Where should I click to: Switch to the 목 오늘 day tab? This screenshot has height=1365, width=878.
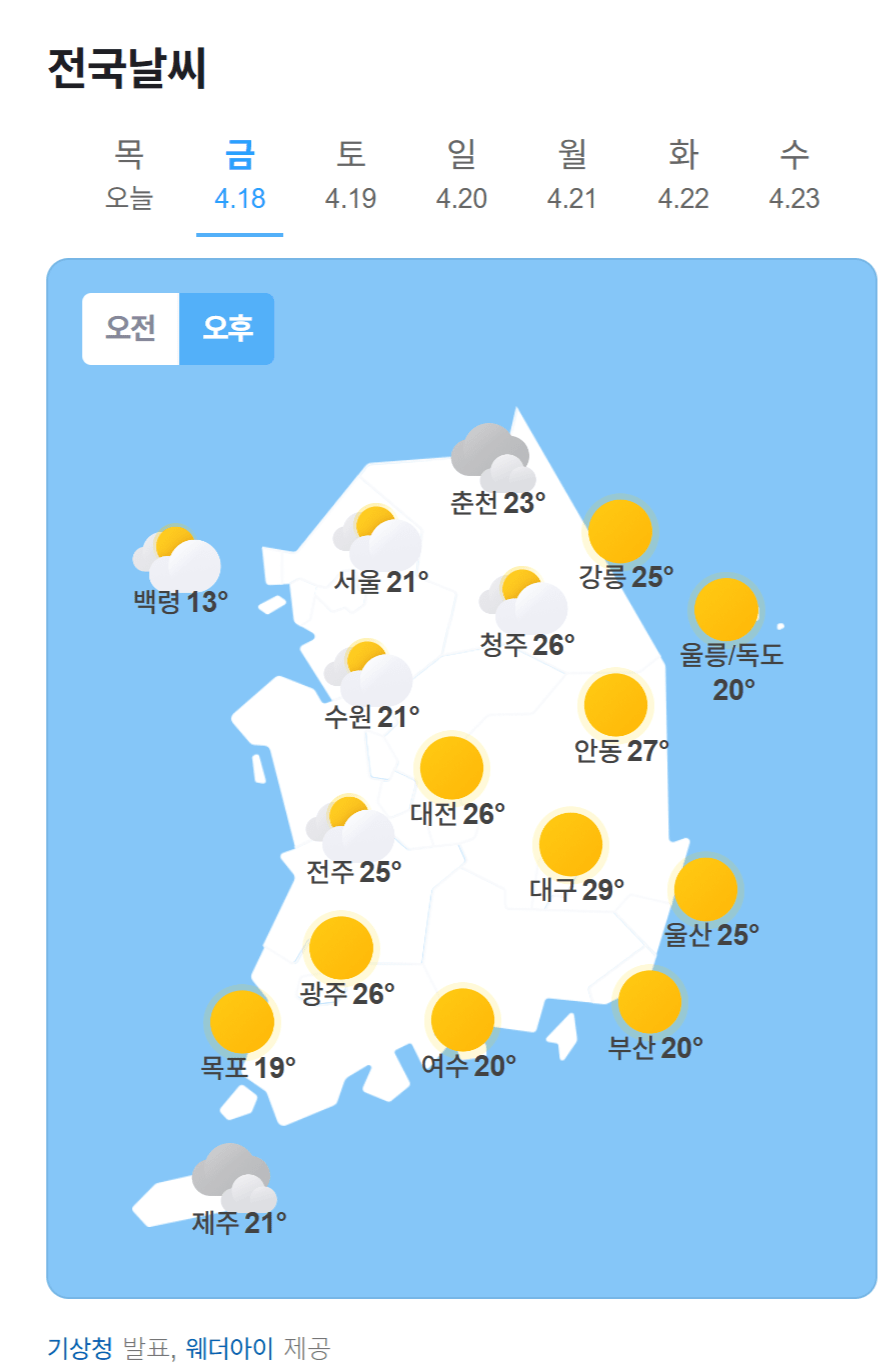129,176
